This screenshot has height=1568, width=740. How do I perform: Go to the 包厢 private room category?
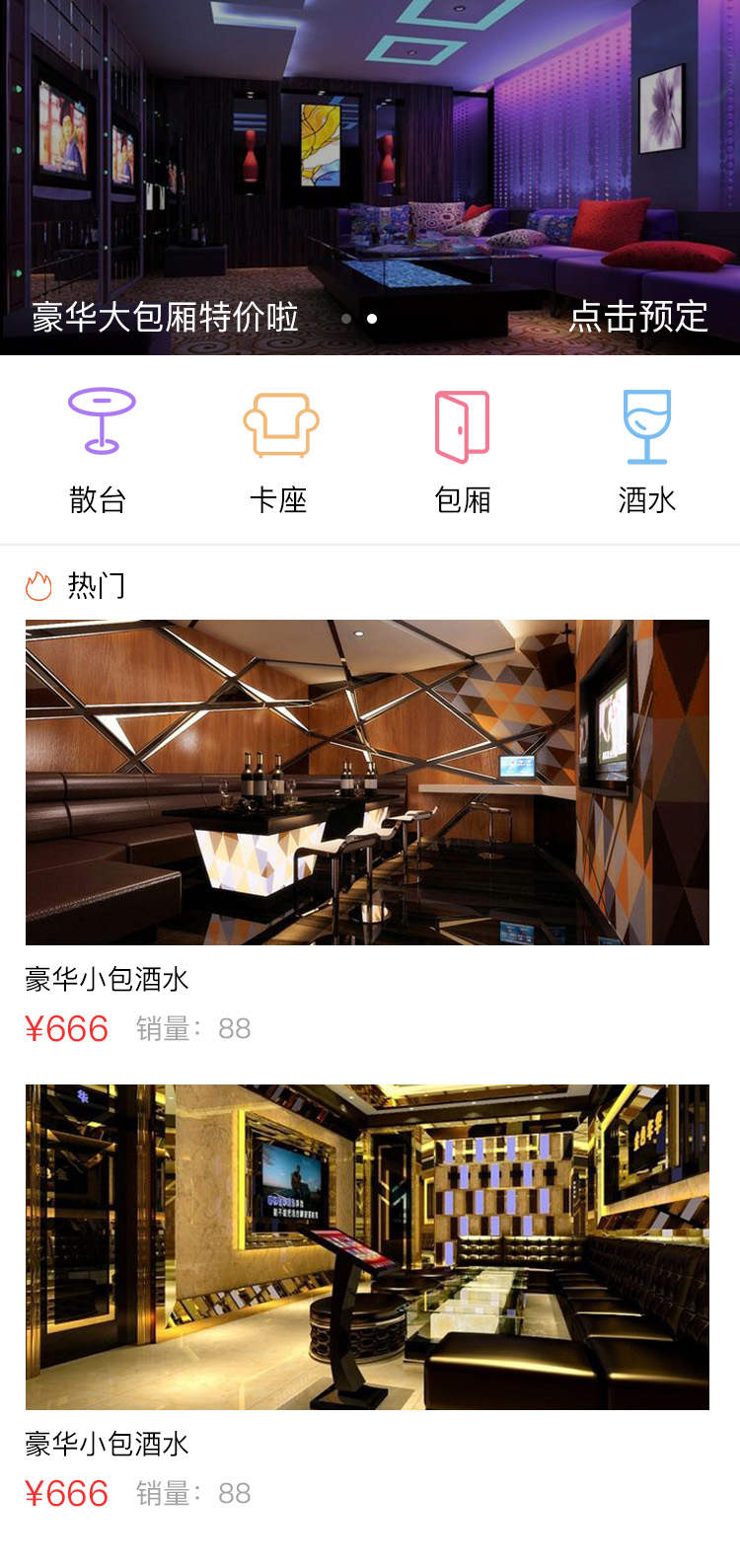pos(463,450)
